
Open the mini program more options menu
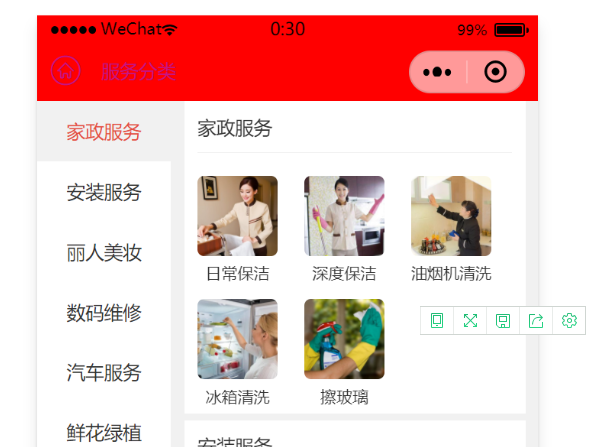pos(438,72)
